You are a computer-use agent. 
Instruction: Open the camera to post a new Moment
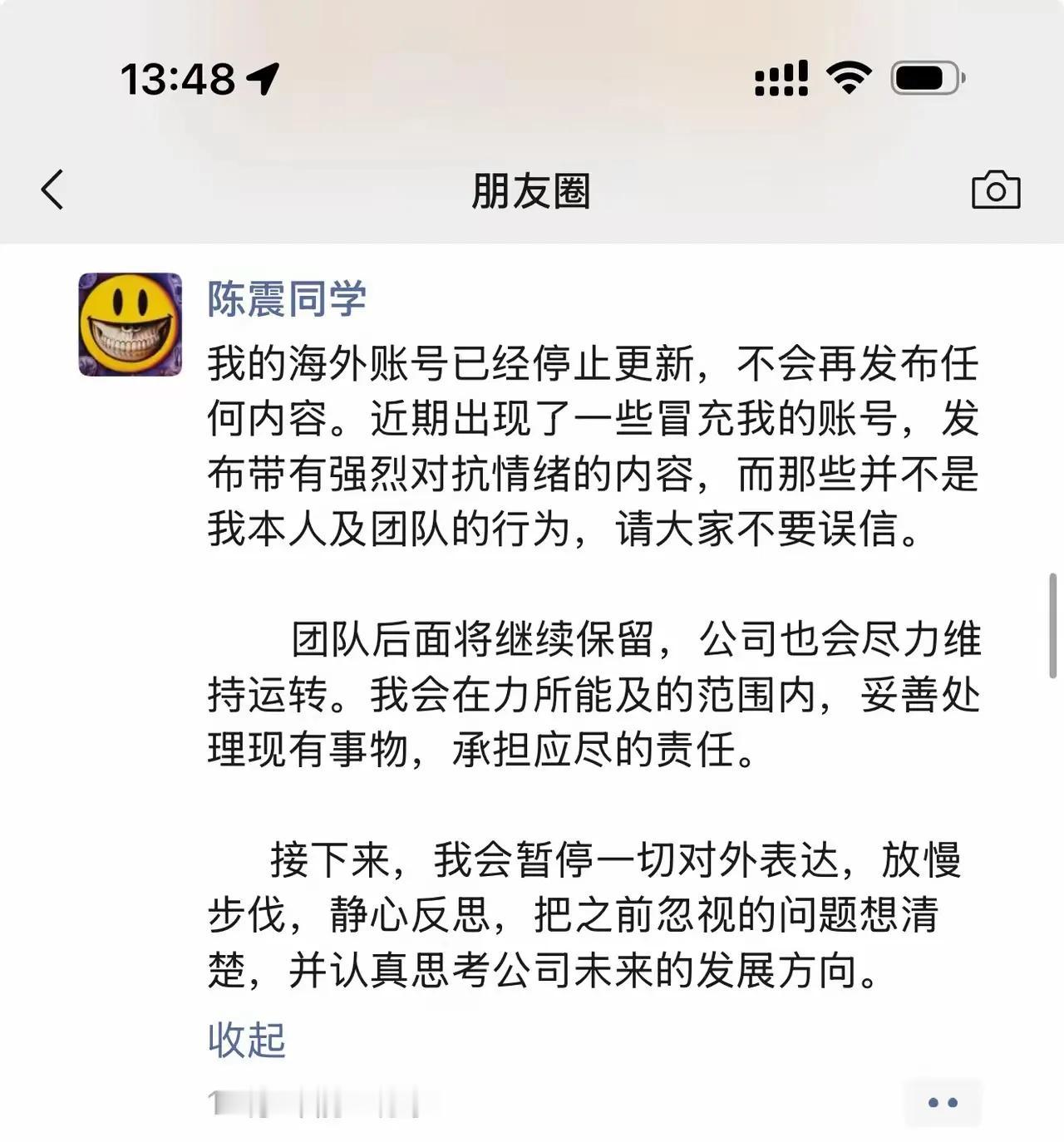995,190
